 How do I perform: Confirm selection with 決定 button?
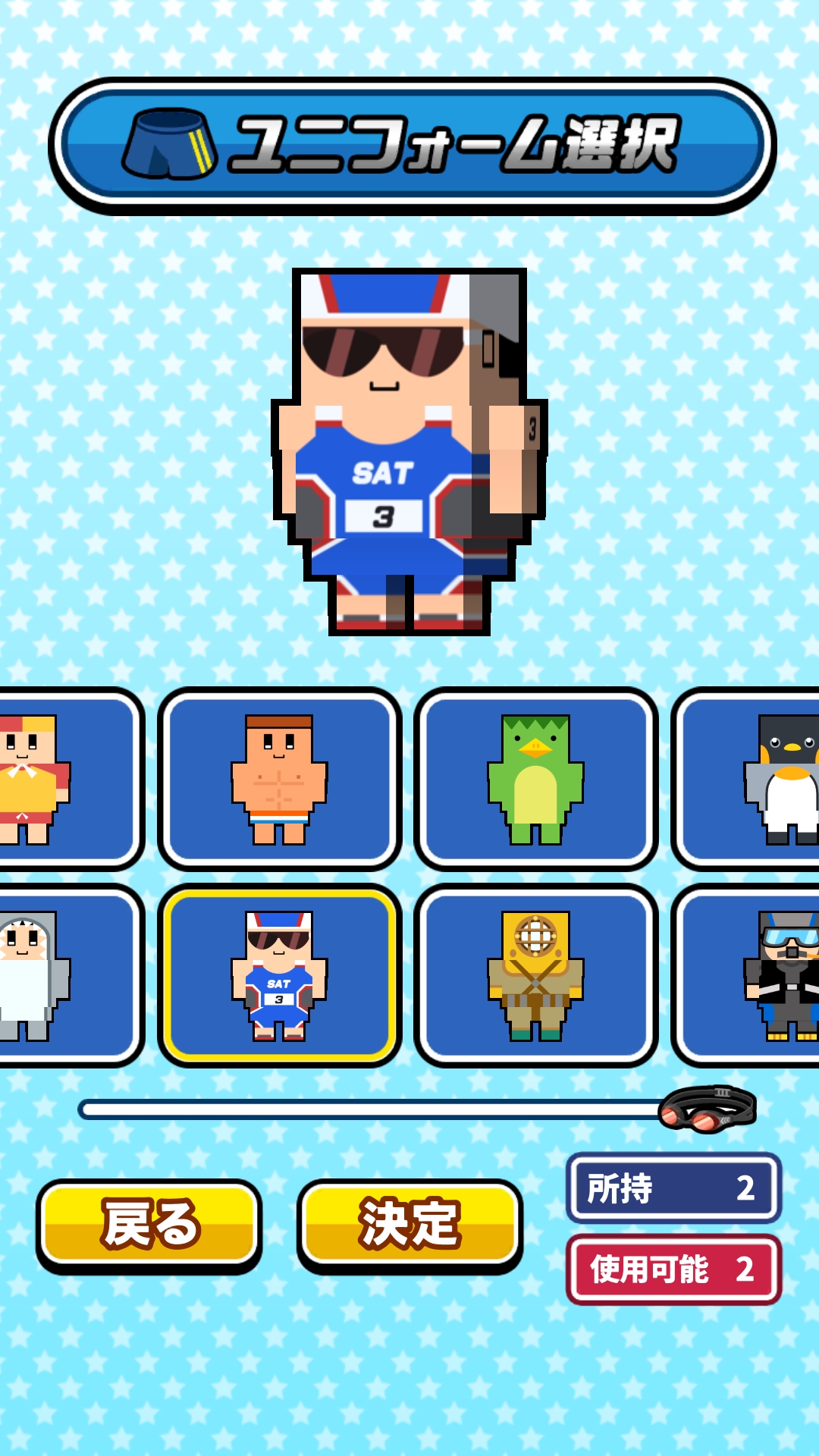(409, 1223)
